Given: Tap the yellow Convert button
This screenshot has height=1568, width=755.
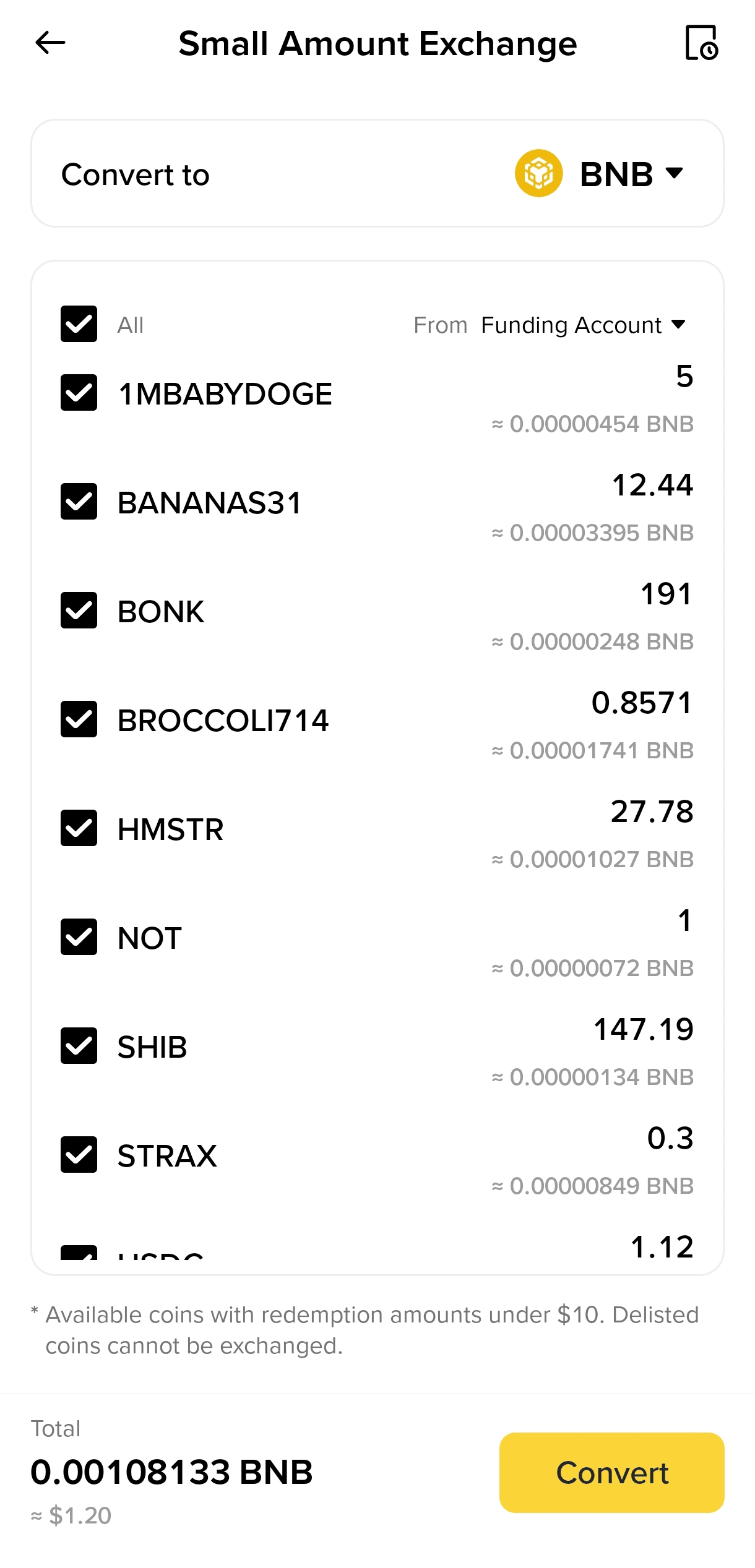Looking at the screenshot, I should pyautogui.click(x=611, y=1473).
